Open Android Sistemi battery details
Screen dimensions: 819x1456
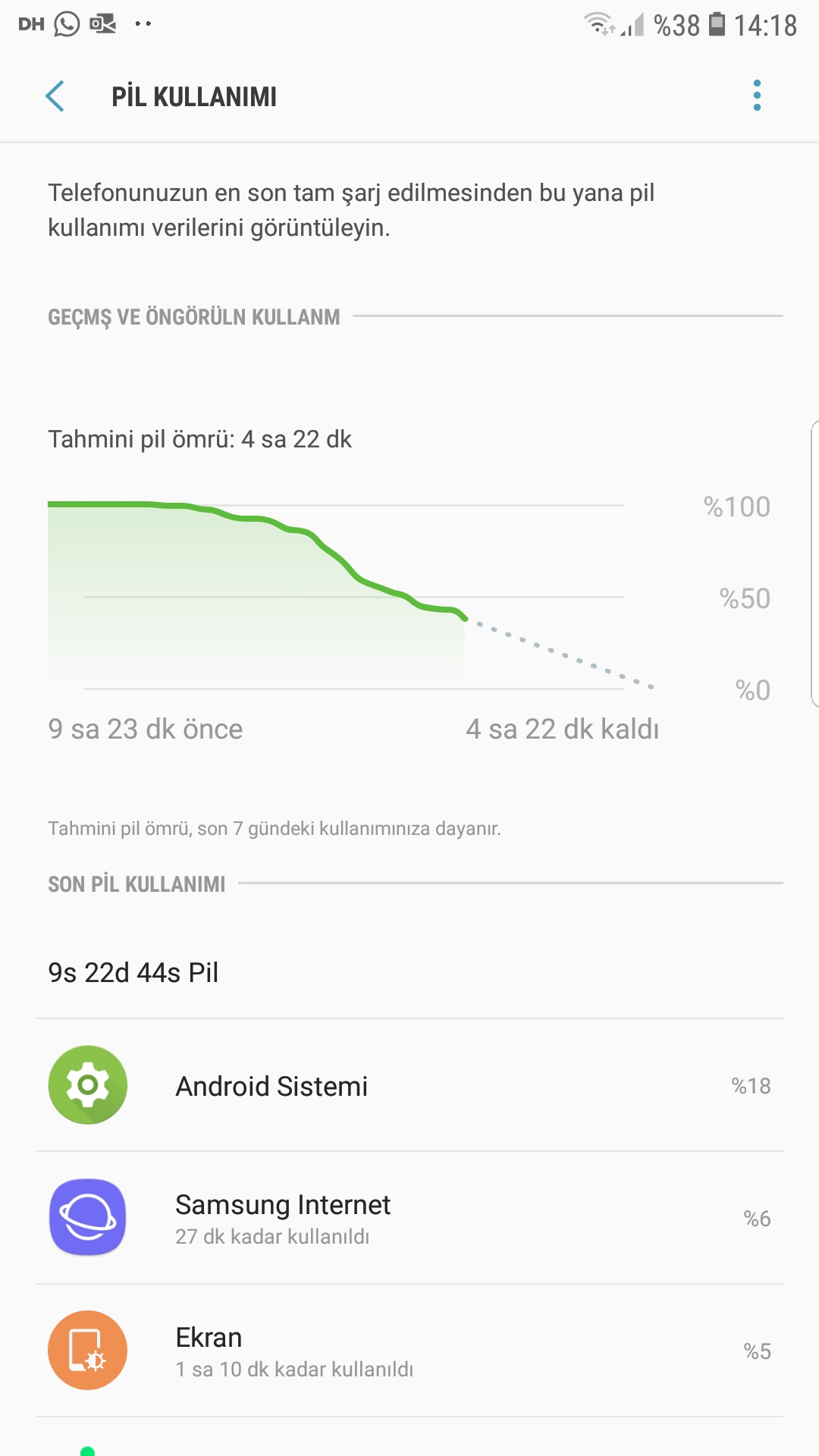click(x=409, y=1085)
